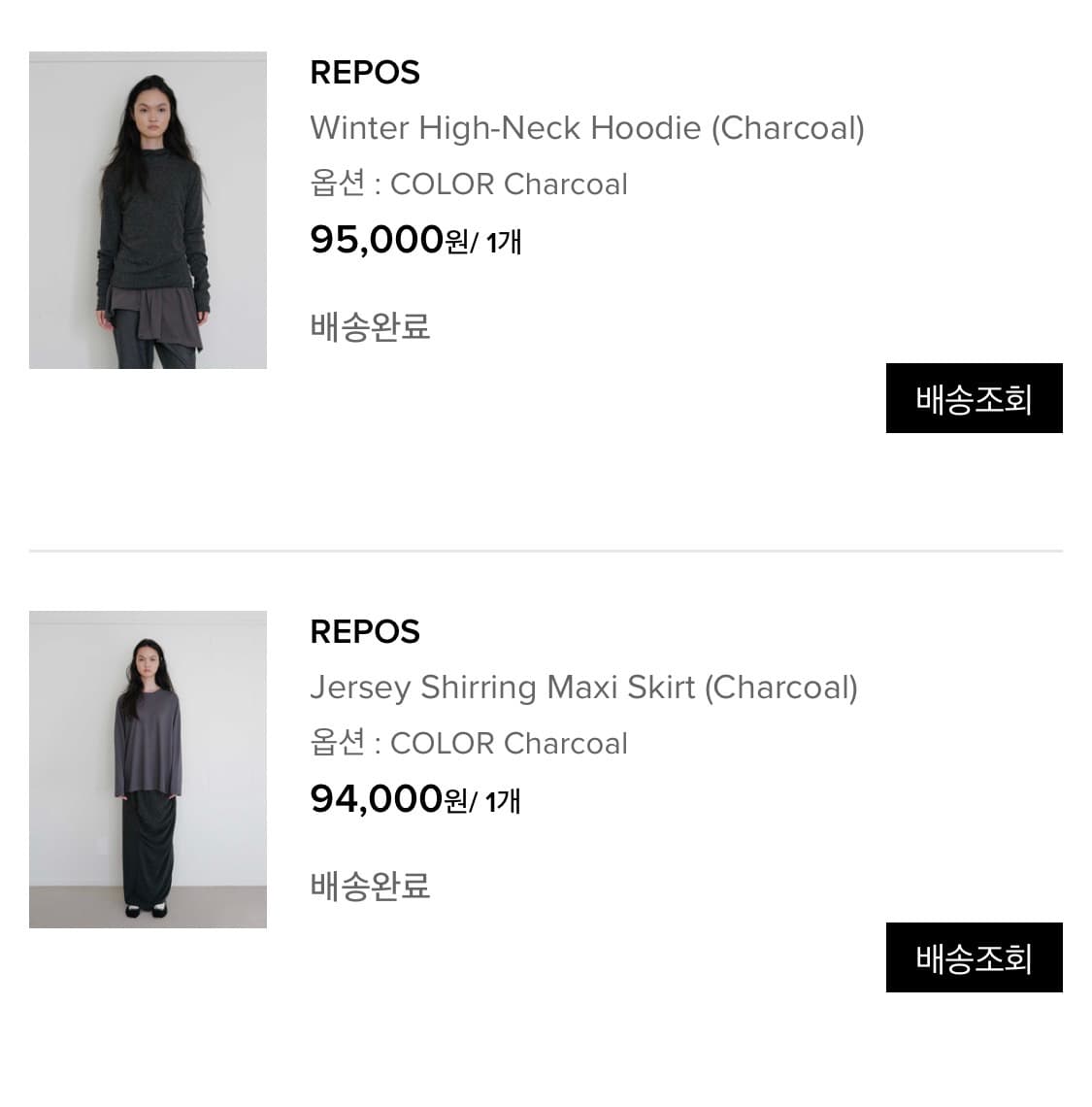Image resolution: width=1092 pixels, height=1107 pixels.
Task: Click the quantity text 1개 for the hoodie
Action: click(x=503, y=243)
